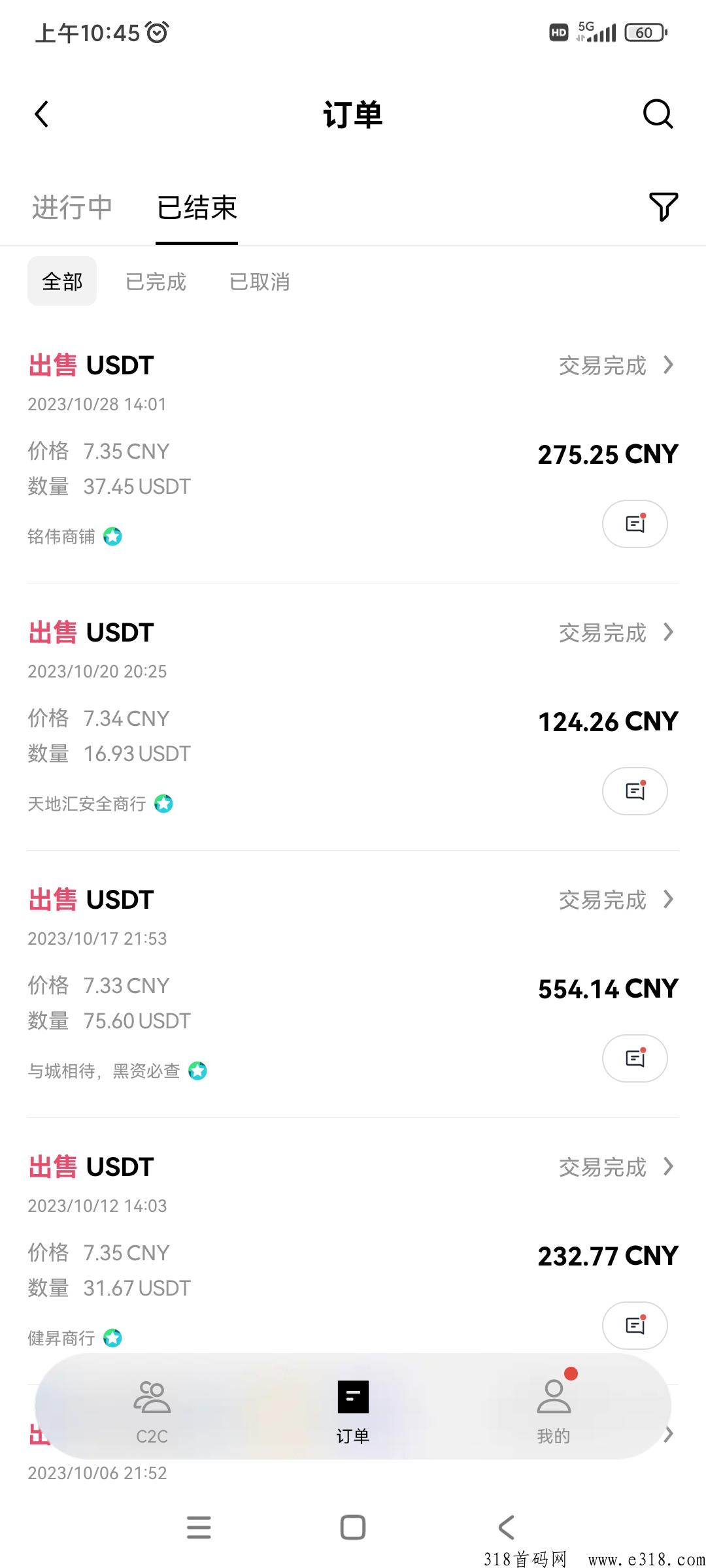706x1568 pixels.
Task: Open chat for the 232.77 CNY order
Action: pos(635,1326)
